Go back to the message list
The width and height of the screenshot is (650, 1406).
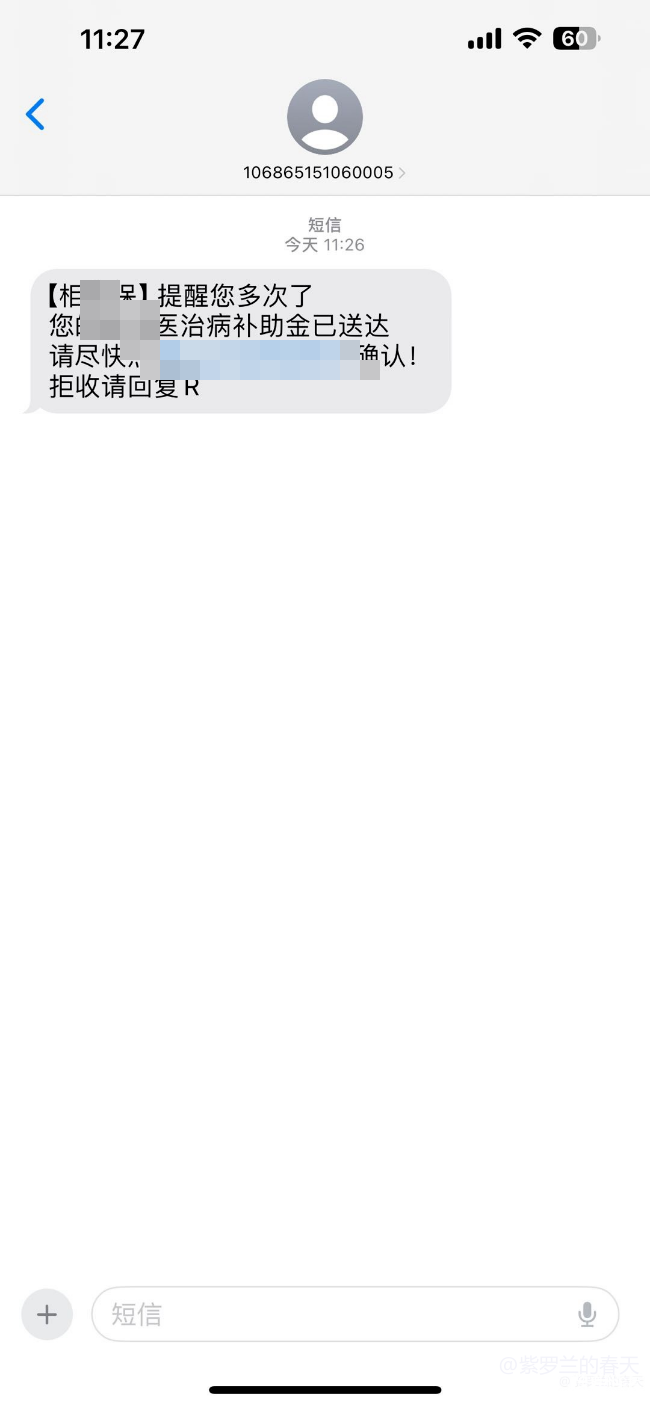click(36, 115)
